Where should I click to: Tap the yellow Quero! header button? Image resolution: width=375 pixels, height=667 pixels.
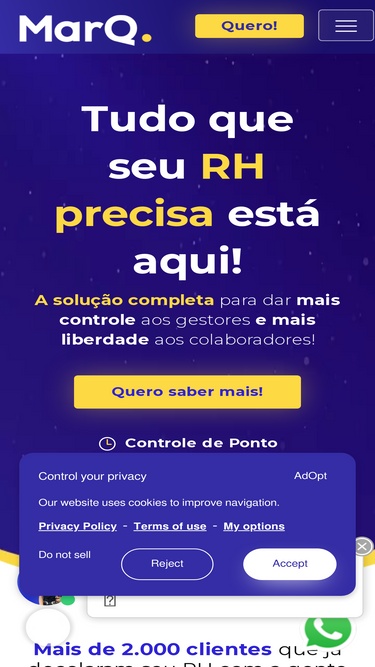pyautogui.click(x=249, y=26)
